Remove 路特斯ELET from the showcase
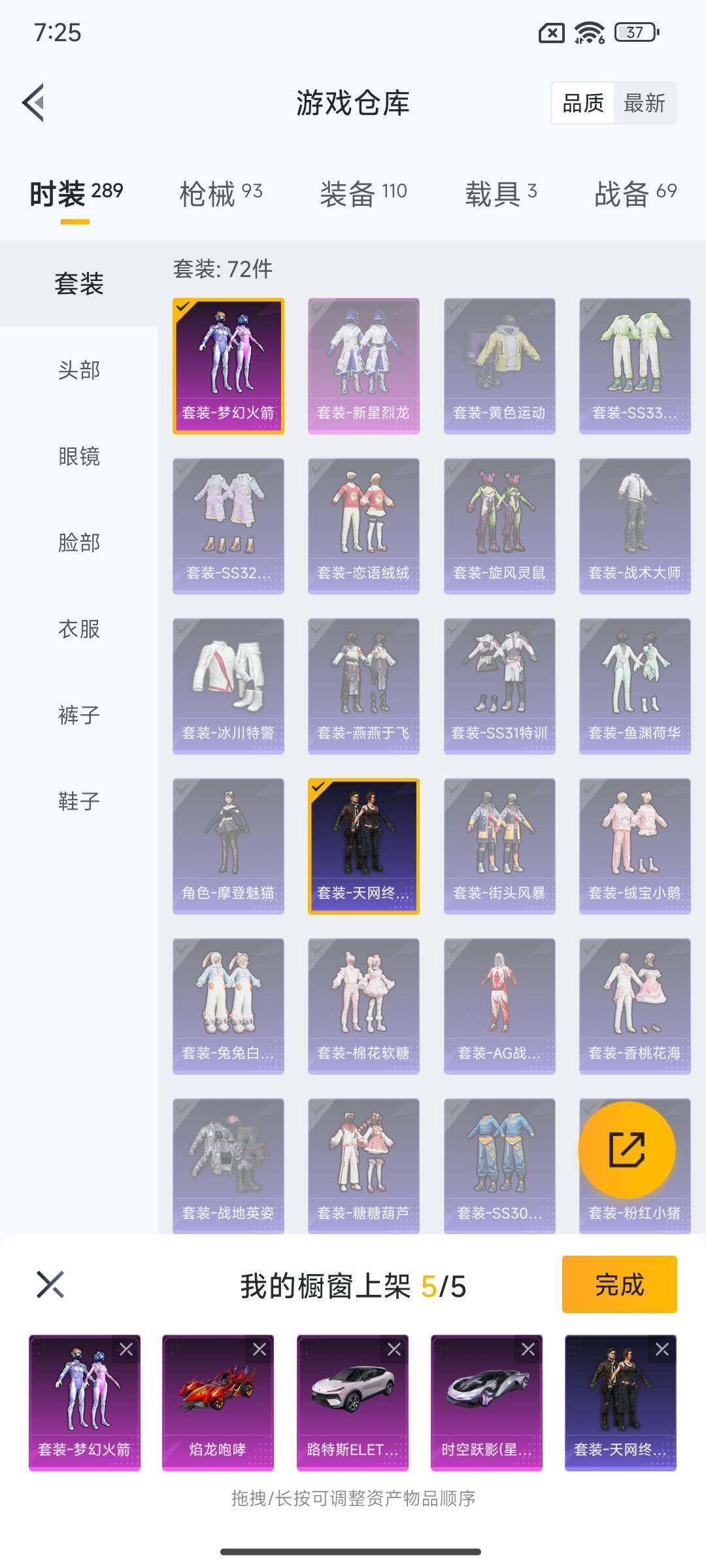Viewport: 706px width, 1568px height. tap(394, 1349)
